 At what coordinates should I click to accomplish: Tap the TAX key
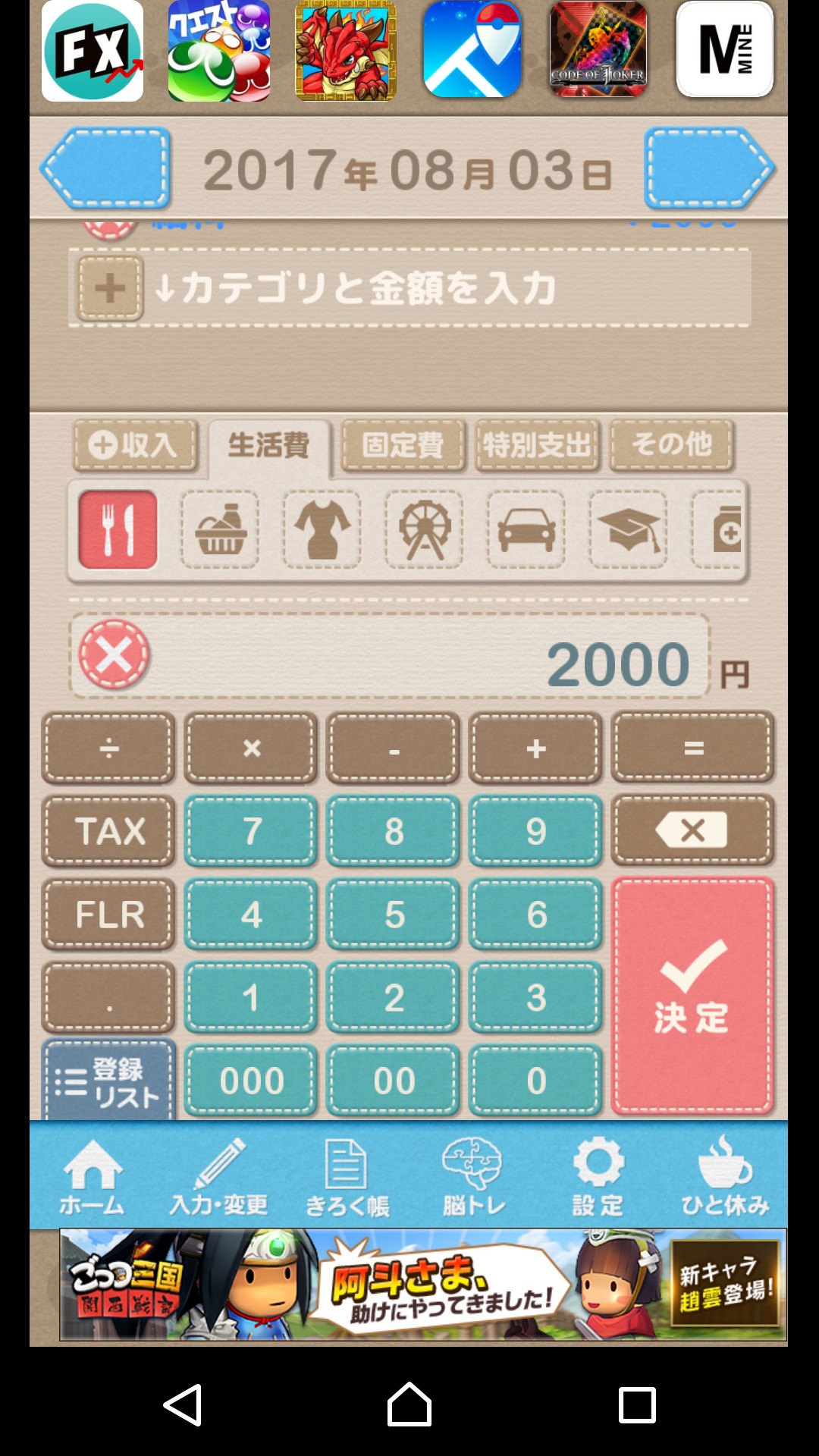tap(108, 831)
